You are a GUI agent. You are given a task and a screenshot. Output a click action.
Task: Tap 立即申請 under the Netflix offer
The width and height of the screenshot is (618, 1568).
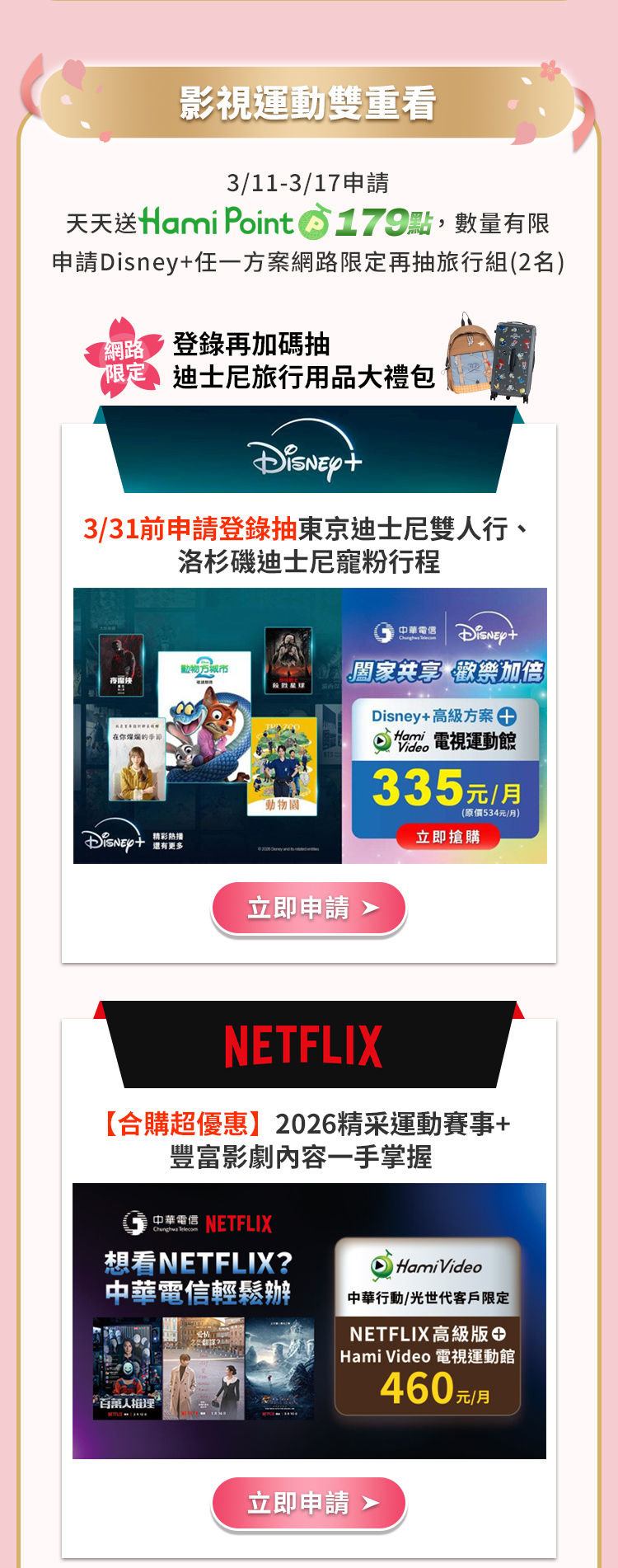pyautogui.click(x=309, y=1503)
